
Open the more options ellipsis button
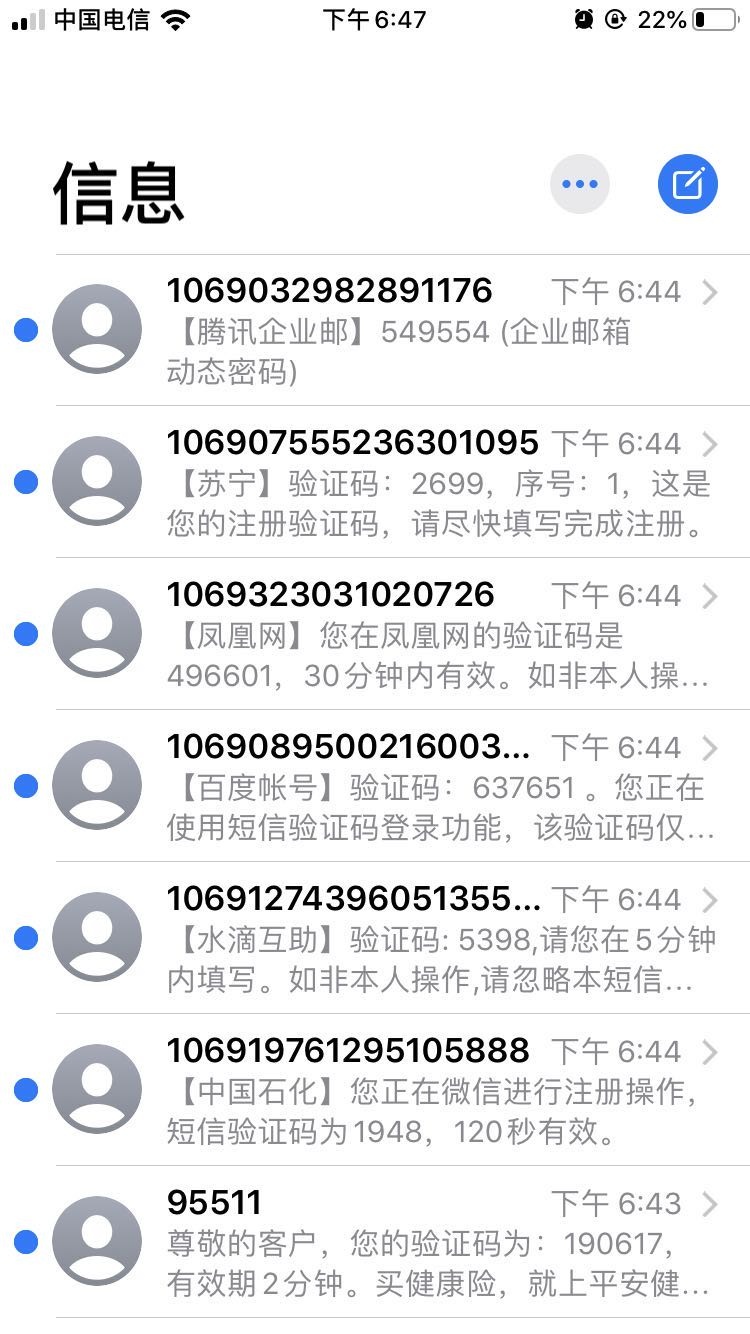[x=580, y=184]
